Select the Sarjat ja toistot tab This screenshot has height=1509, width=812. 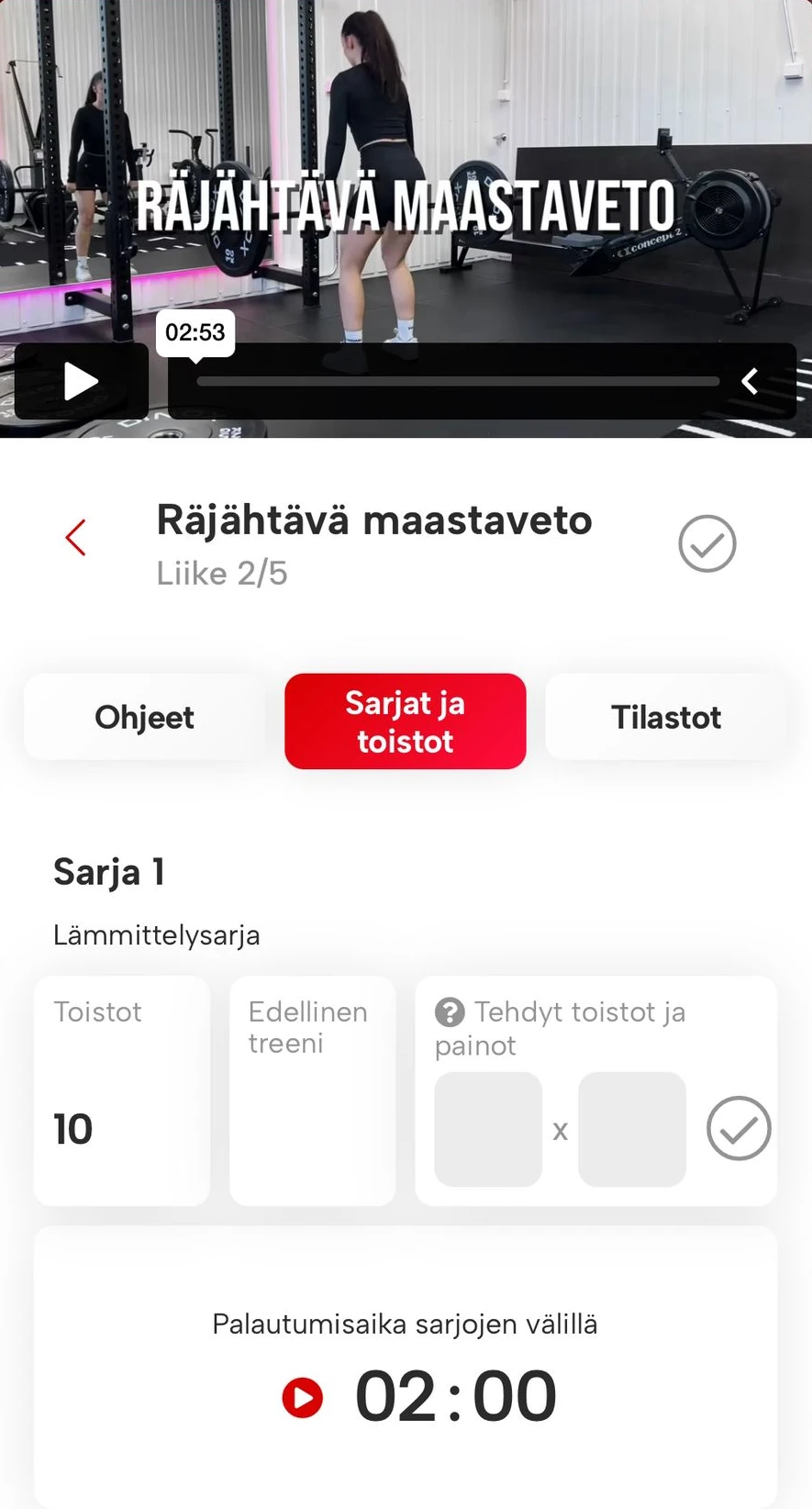coord(405,721)
